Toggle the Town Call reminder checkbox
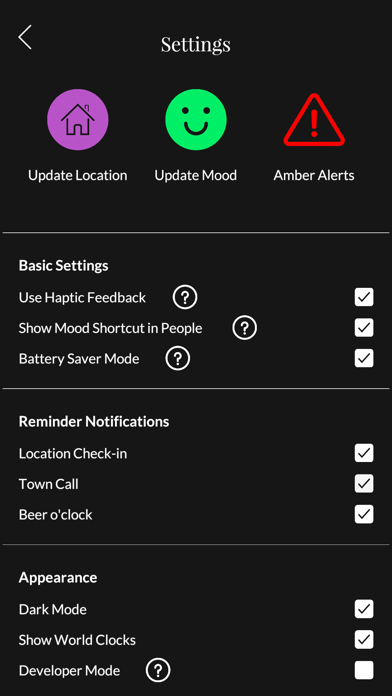The width and height of the screenshot is (392, 696). coord(364,484)
